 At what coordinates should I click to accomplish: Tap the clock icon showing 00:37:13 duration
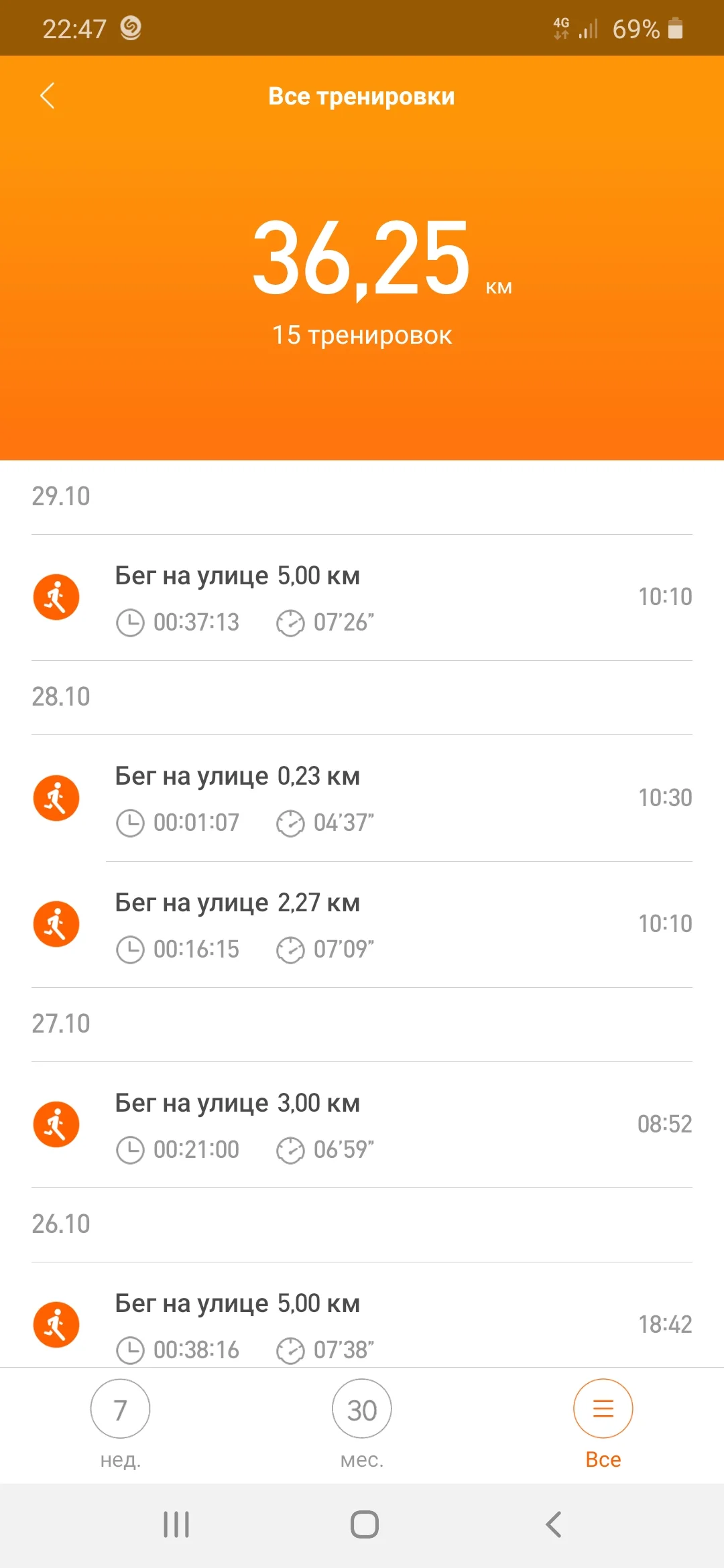click(x=130, y=623)
